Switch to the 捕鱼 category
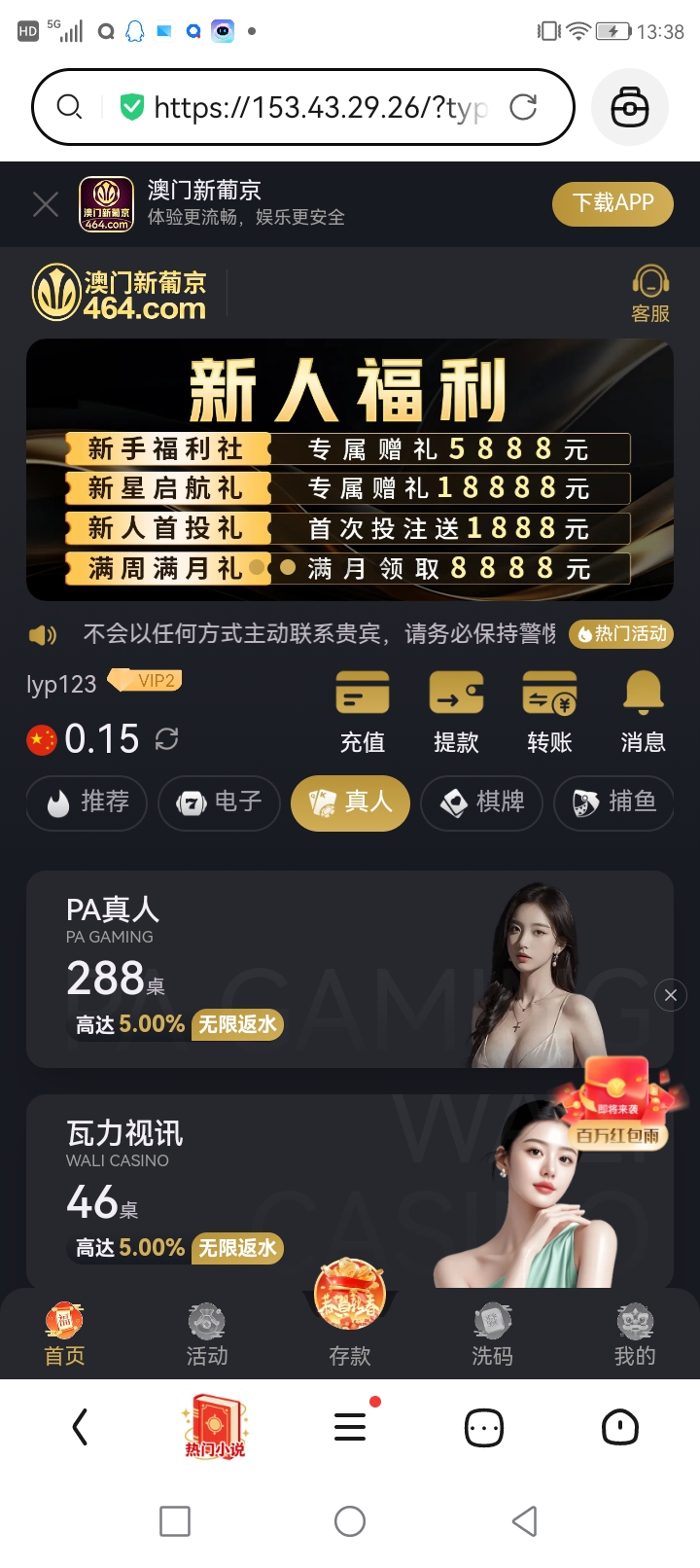This screenshot has width=700, height=1568. coord(613,802)
